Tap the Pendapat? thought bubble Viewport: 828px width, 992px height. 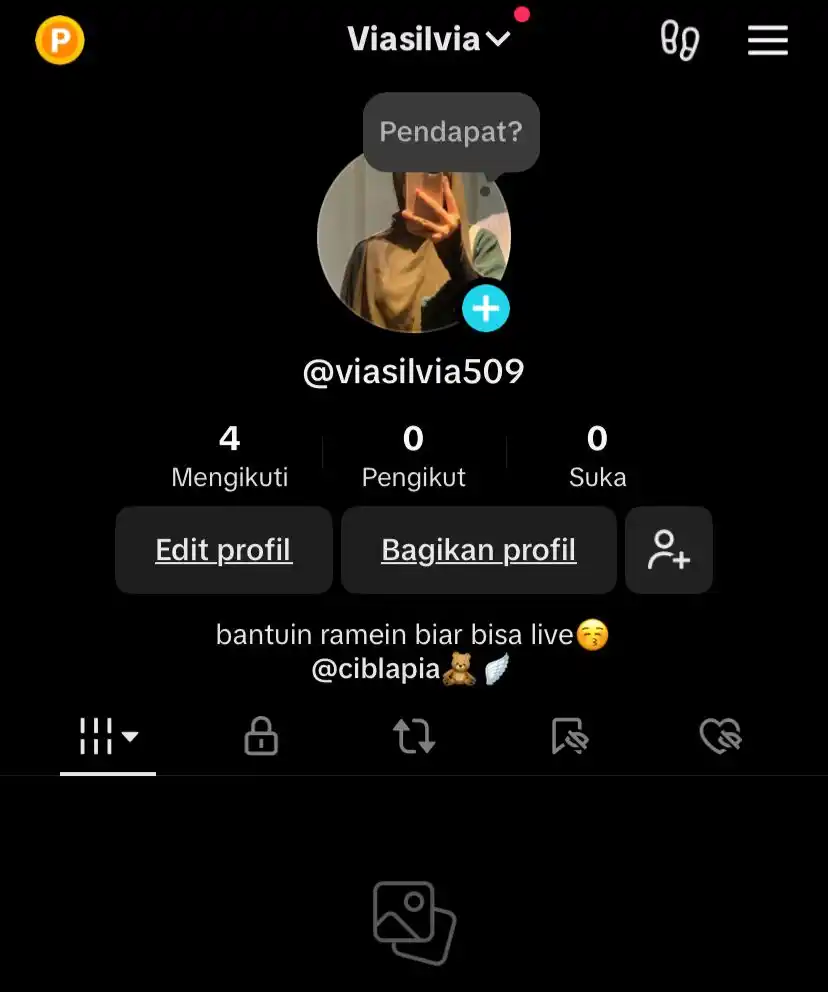tap(451, 132)
